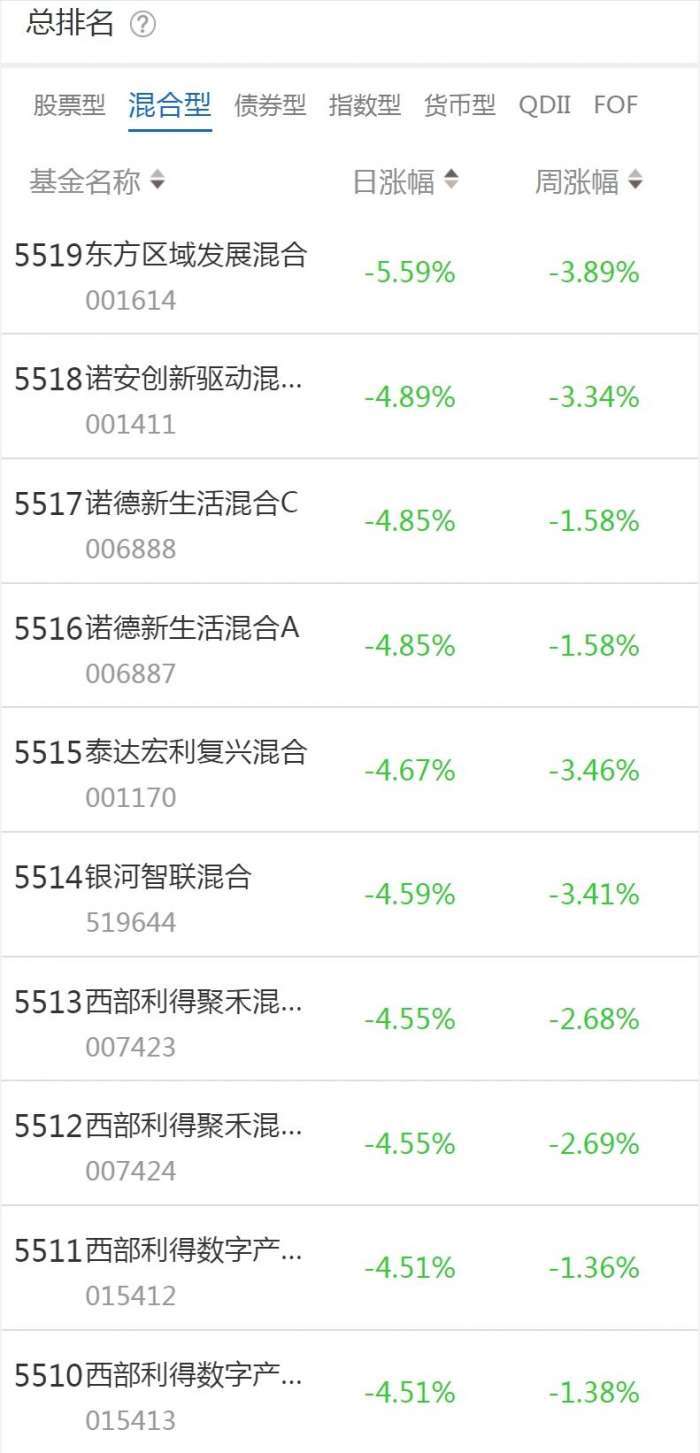Switch to the 债券型 tab
This screenshot has height=1453, width=700.
click(270, 105)
